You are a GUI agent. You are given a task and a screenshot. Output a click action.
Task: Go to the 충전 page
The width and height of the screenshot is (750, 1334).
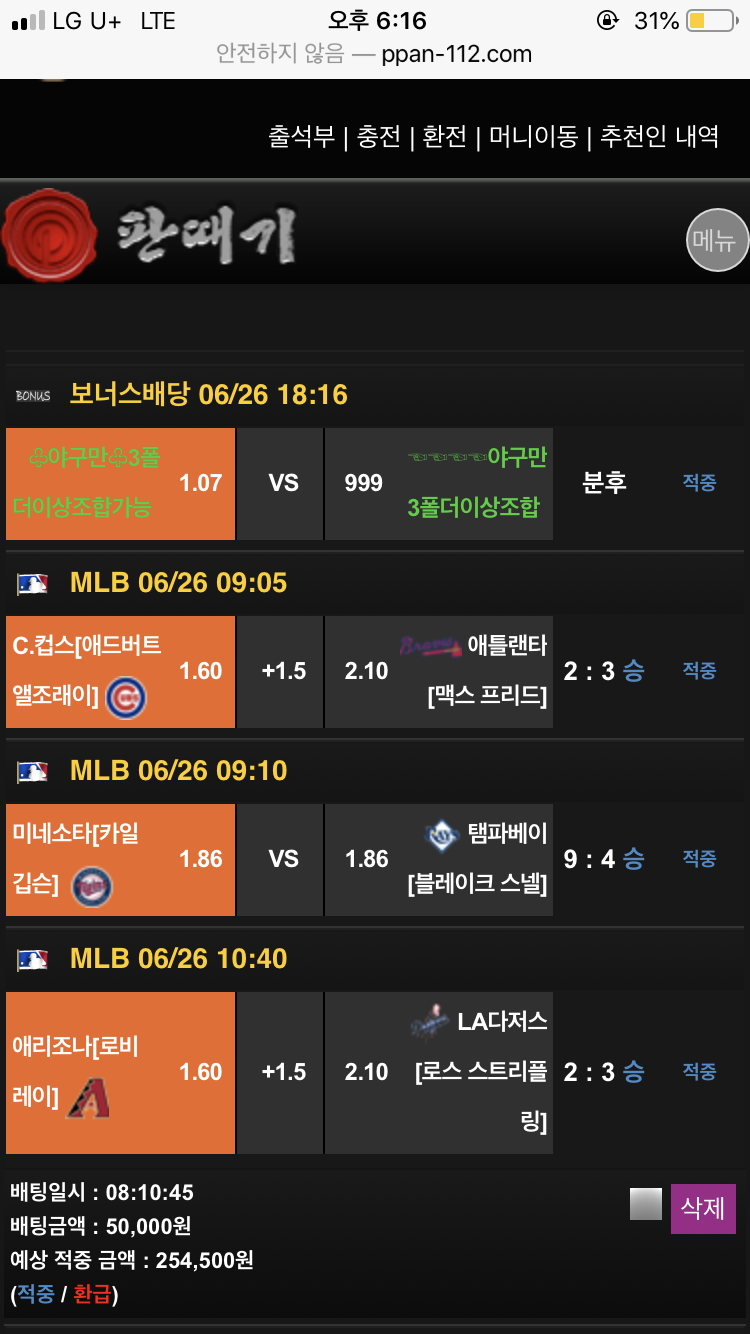(379, 136)
